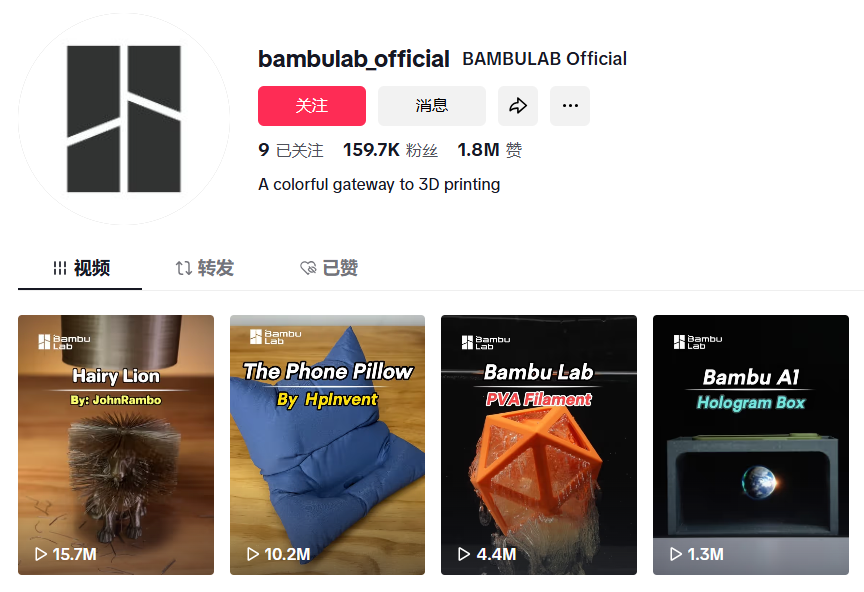The width and height of the screenshot is (864, 592).
Task: Share this profile
Action: click(x=518, y=106)
